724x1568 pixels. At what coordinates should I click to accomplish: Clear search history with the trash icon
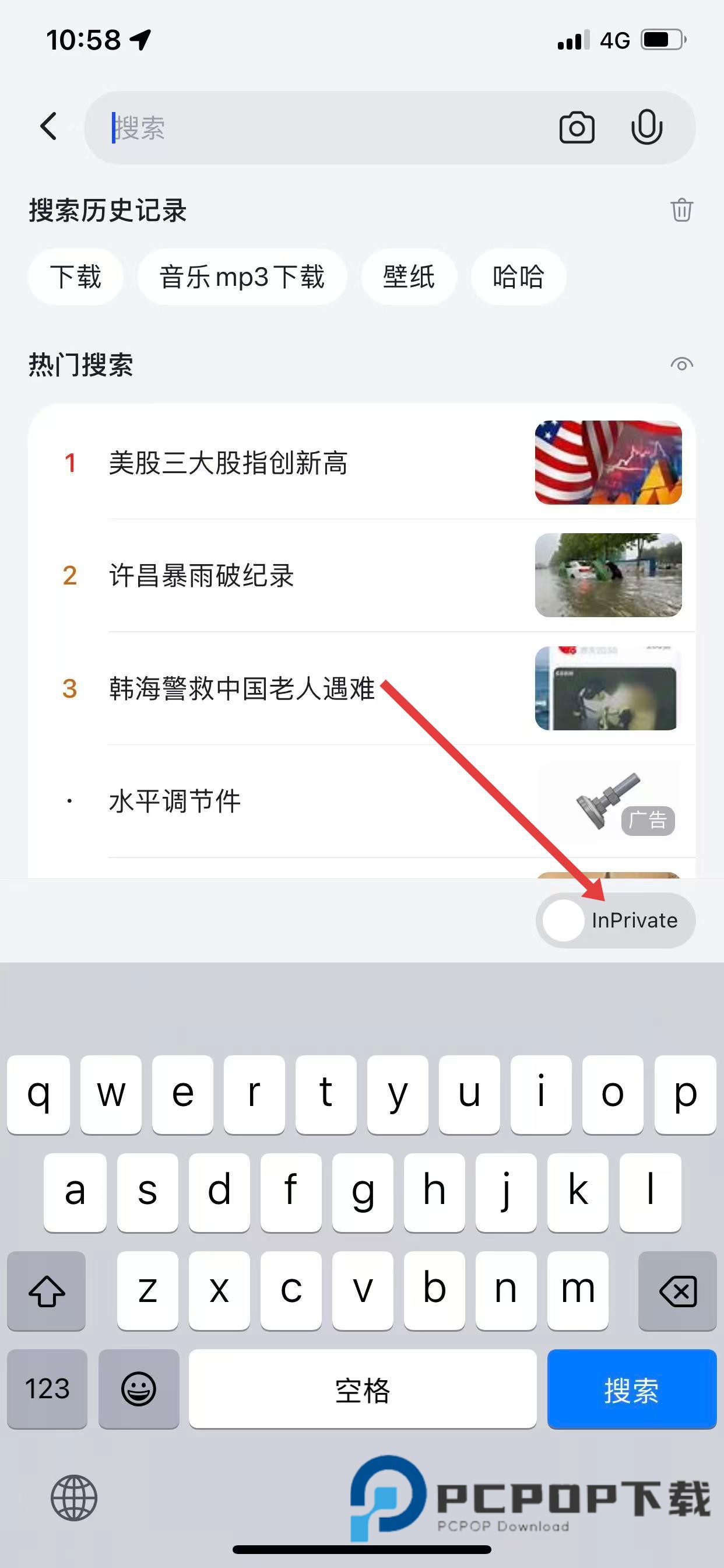pos(681,210)
